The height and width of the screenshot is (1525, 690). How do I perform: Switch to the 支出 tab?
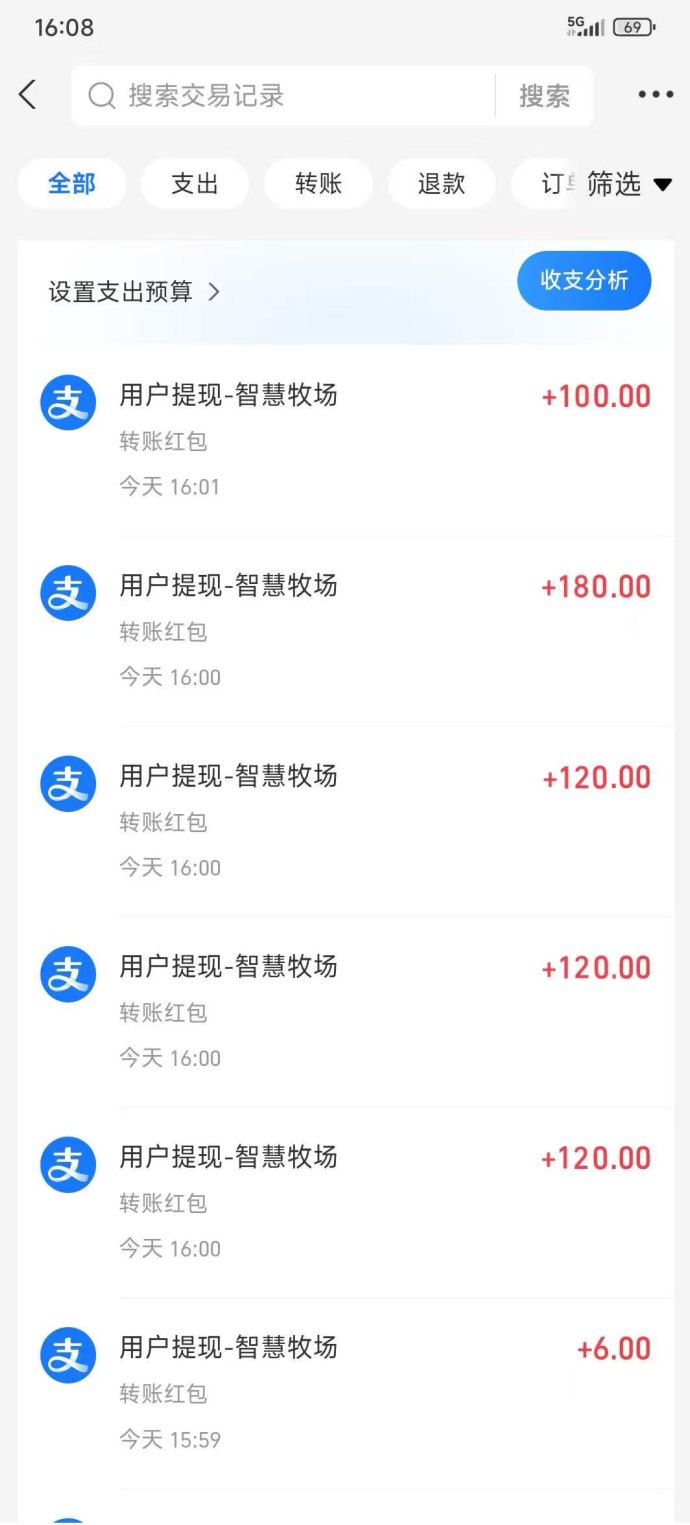195,184
